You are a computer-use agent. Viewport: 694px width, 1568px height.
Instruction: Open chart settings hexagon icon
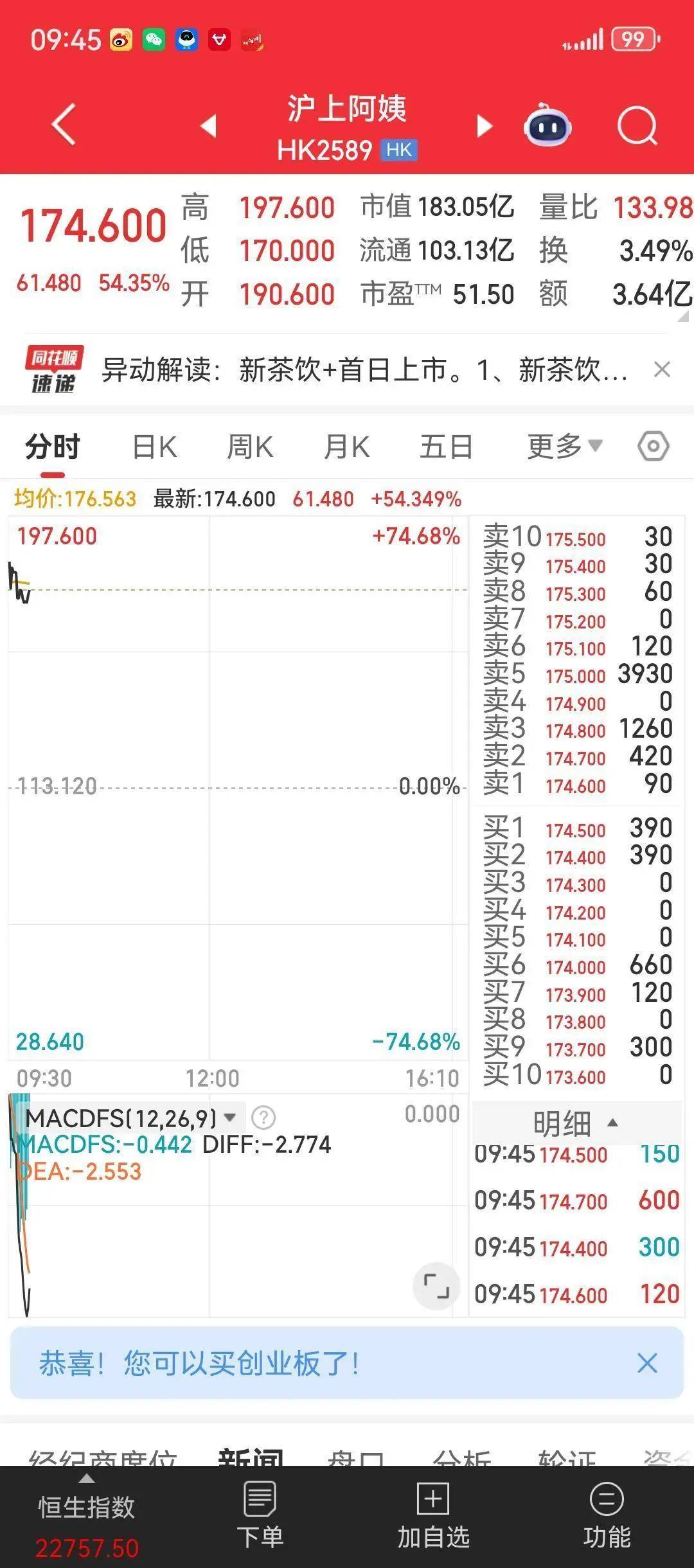[654, 446]
